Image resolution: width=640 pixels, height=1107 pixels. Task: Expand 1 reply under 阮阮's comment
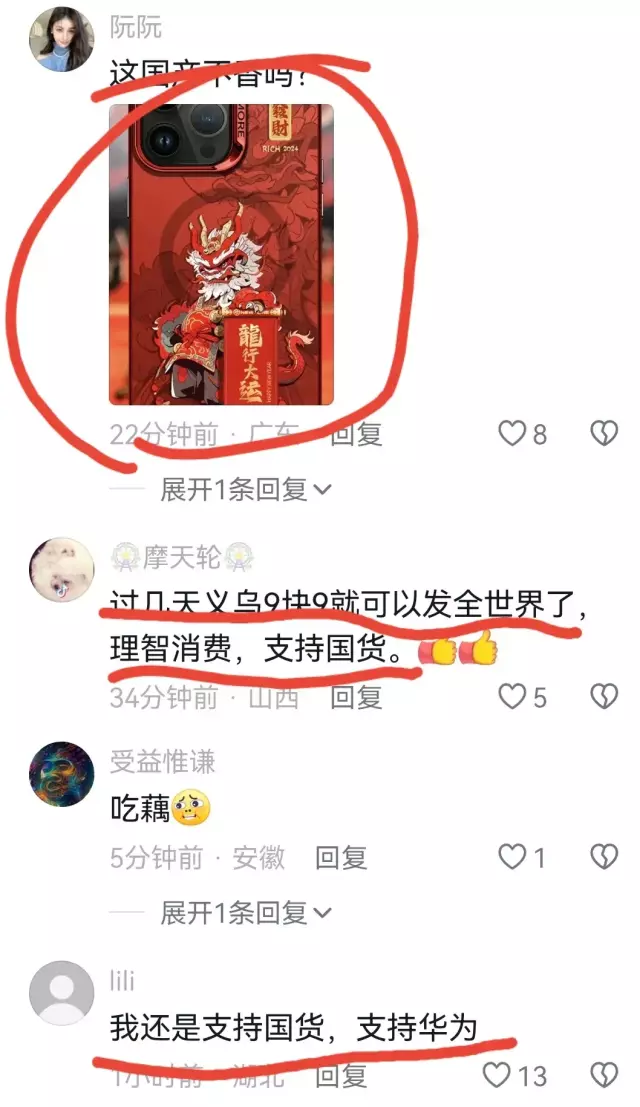[x=246, y=489]
